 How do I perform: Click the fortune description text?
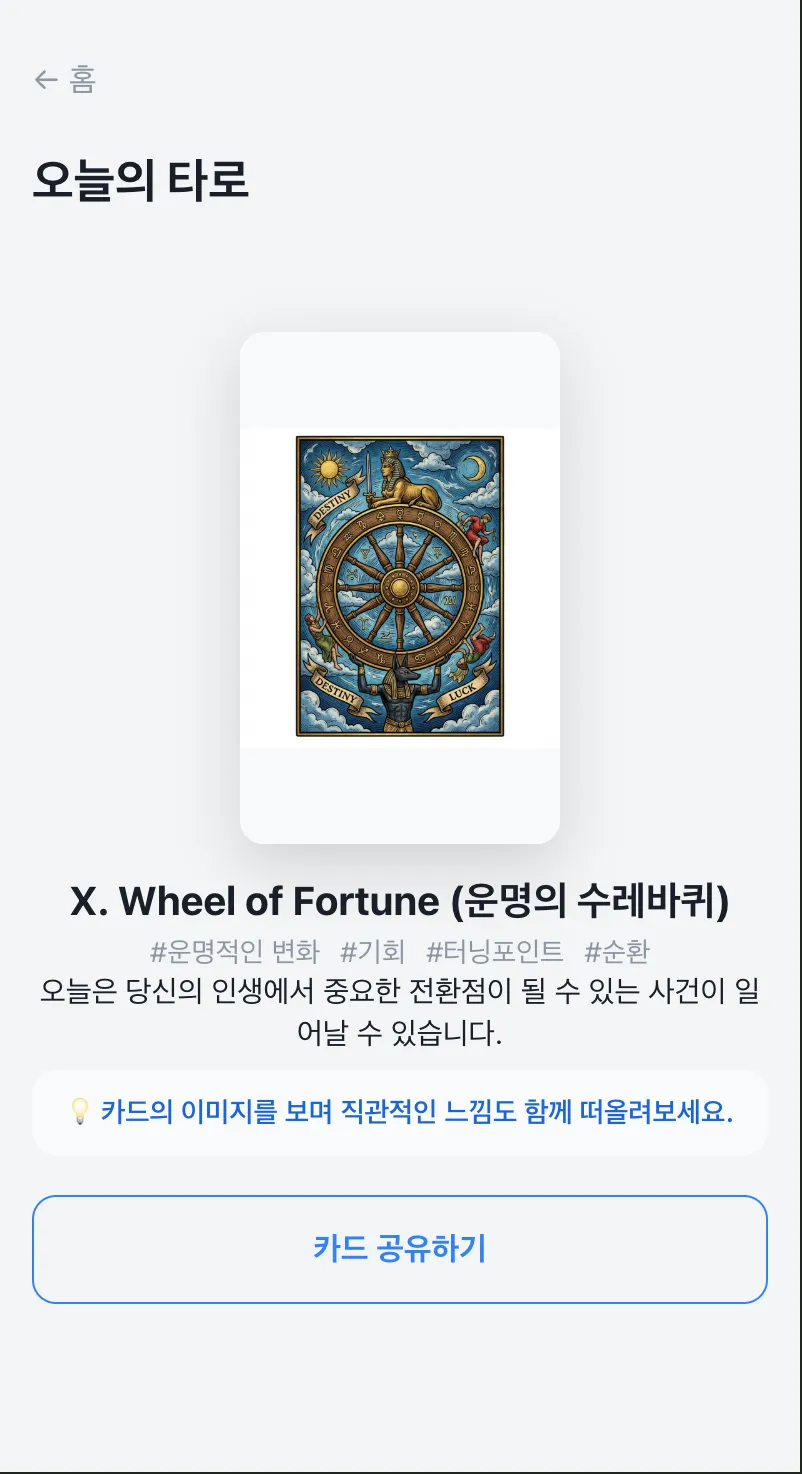click(400, 1012)
